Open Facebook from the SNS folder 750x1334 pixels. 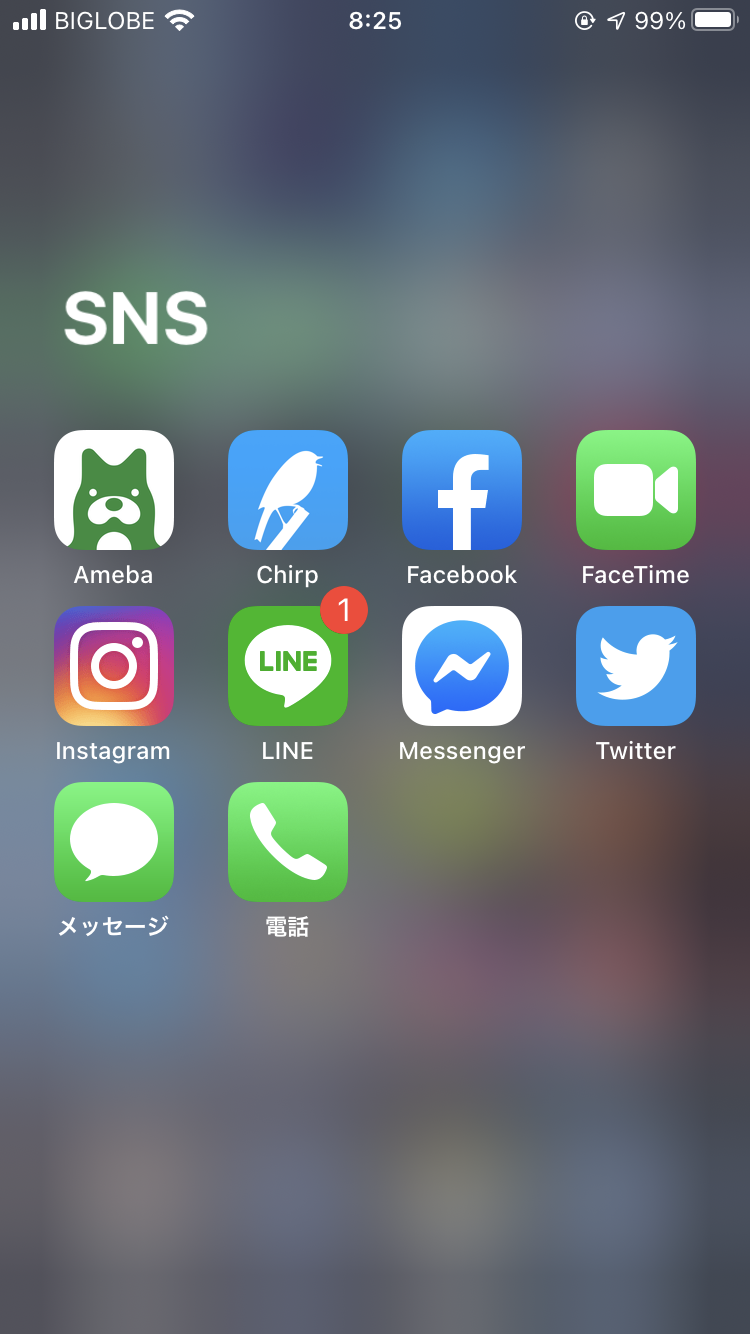[462, 490]
